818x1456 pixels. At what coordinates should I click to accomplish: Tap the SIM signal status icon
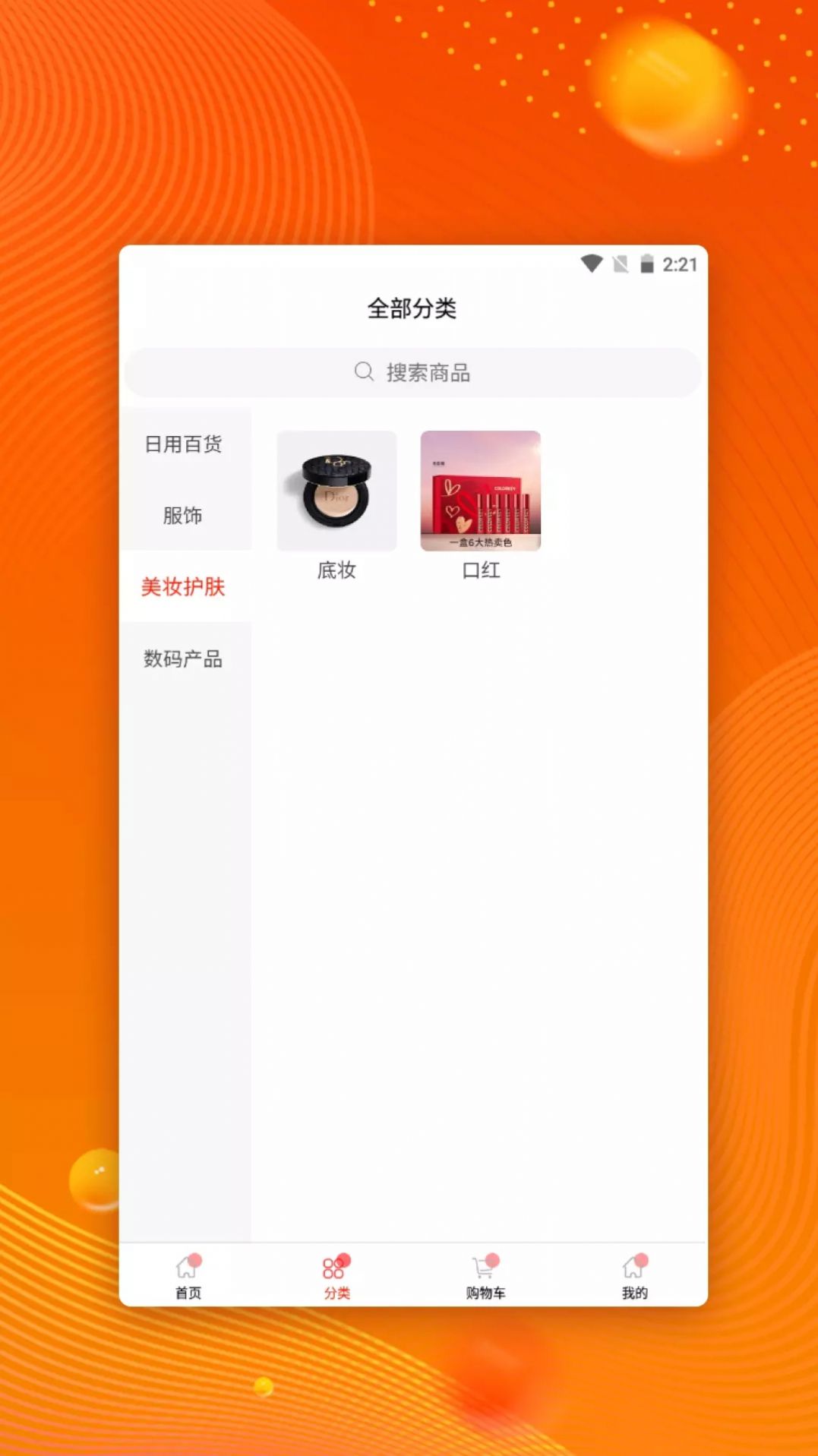point(619,262)
